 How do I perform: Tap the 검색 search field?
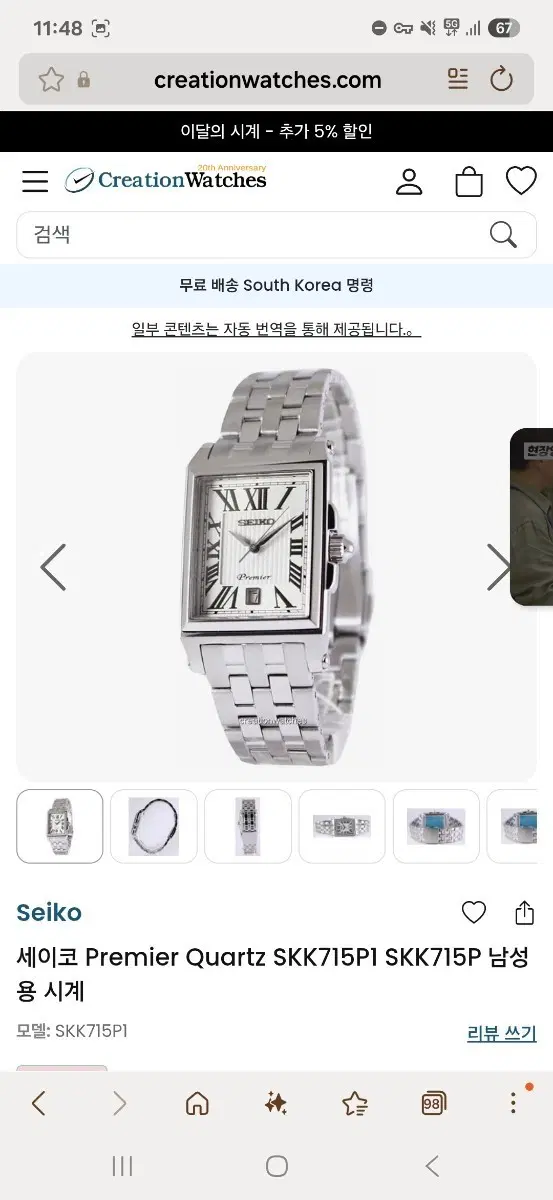coord(277,235)
